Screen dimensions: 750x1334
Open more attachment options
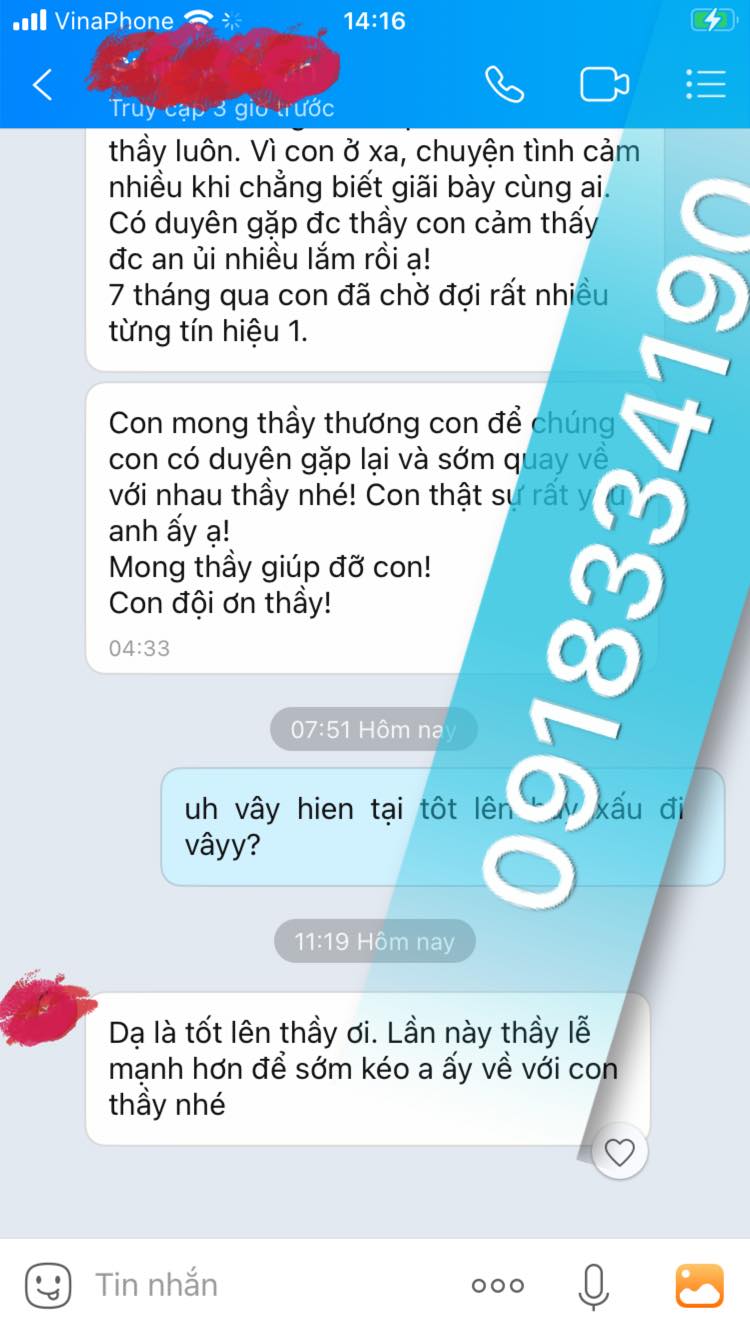pos(498,1286)
